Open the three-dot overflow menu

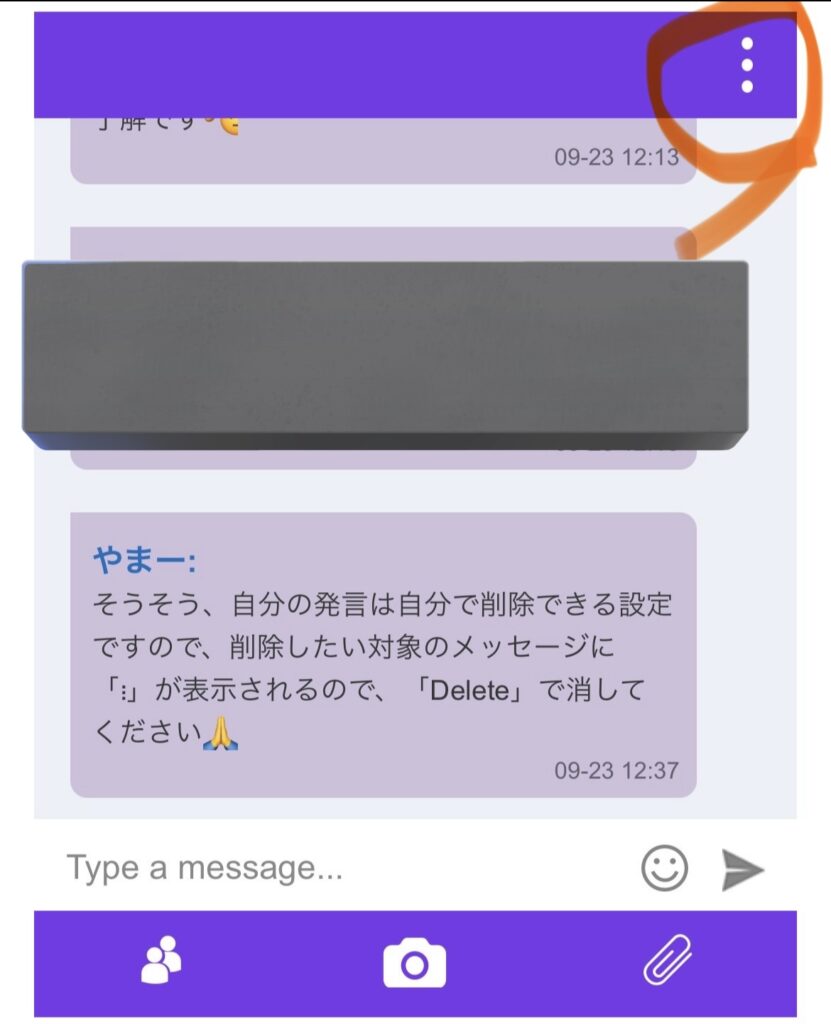746,66
